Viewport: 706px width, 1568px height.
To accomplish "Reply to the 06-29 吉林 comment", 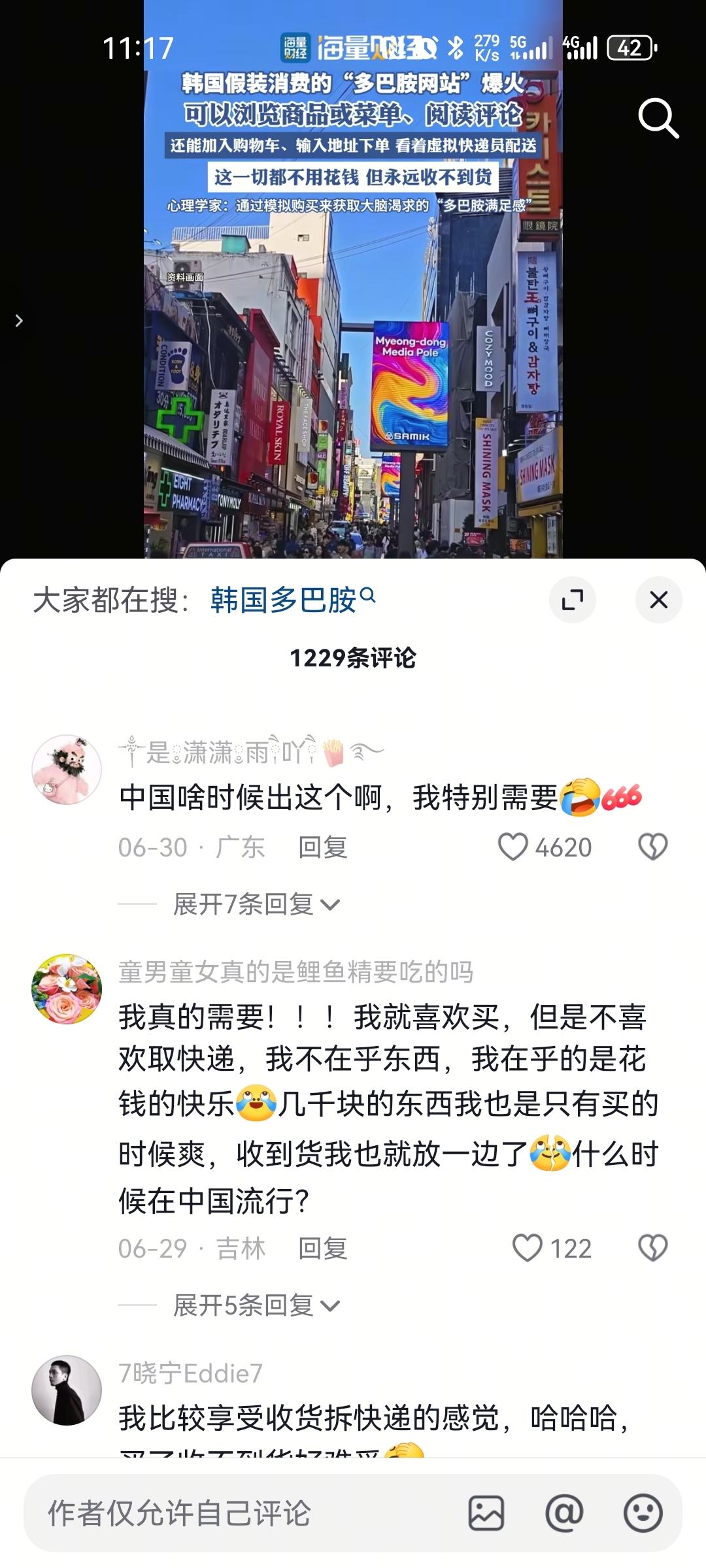I will [323, 1249].
